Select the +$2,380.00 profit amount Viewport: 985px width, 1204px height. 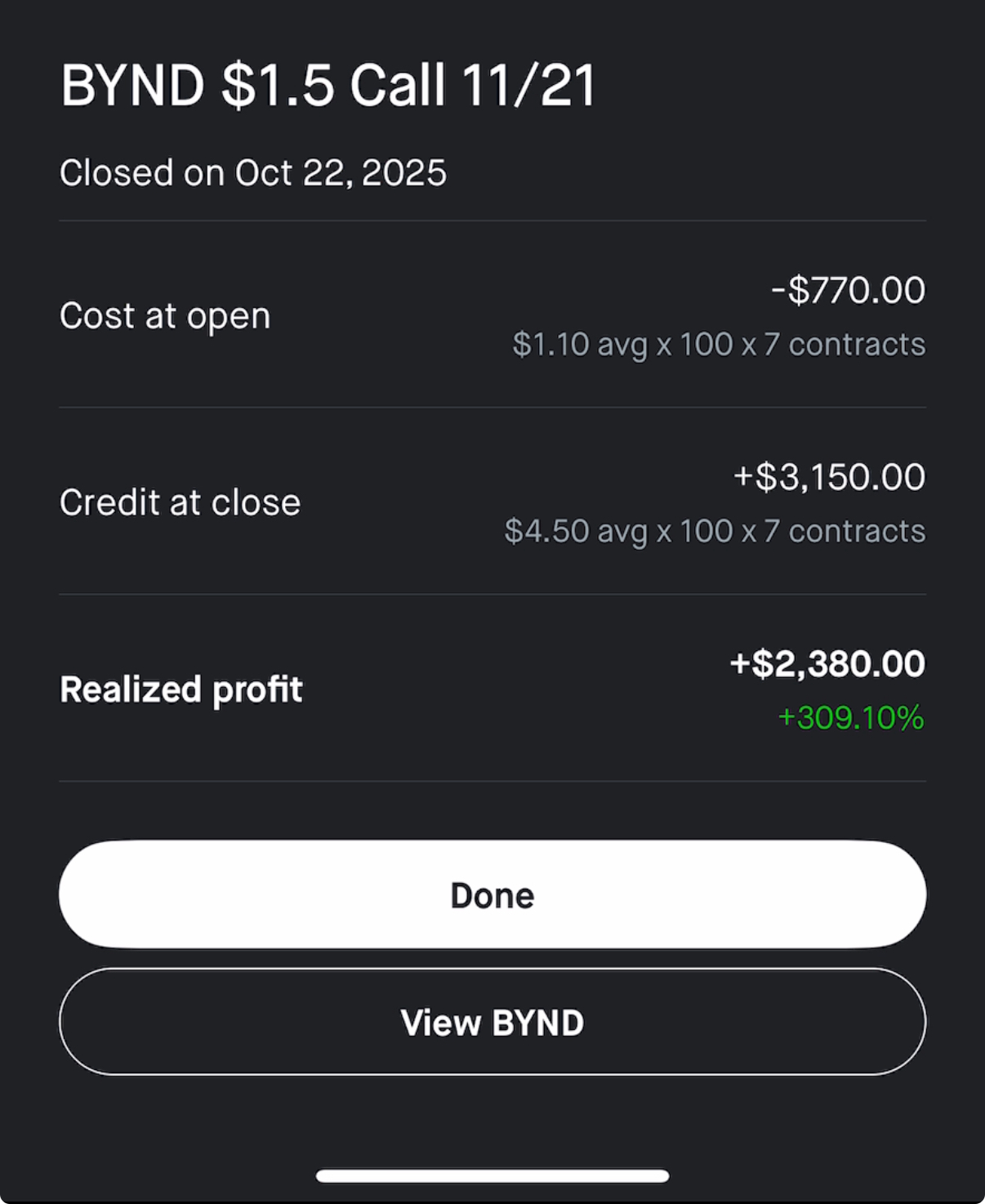click(x=827, y=664)
